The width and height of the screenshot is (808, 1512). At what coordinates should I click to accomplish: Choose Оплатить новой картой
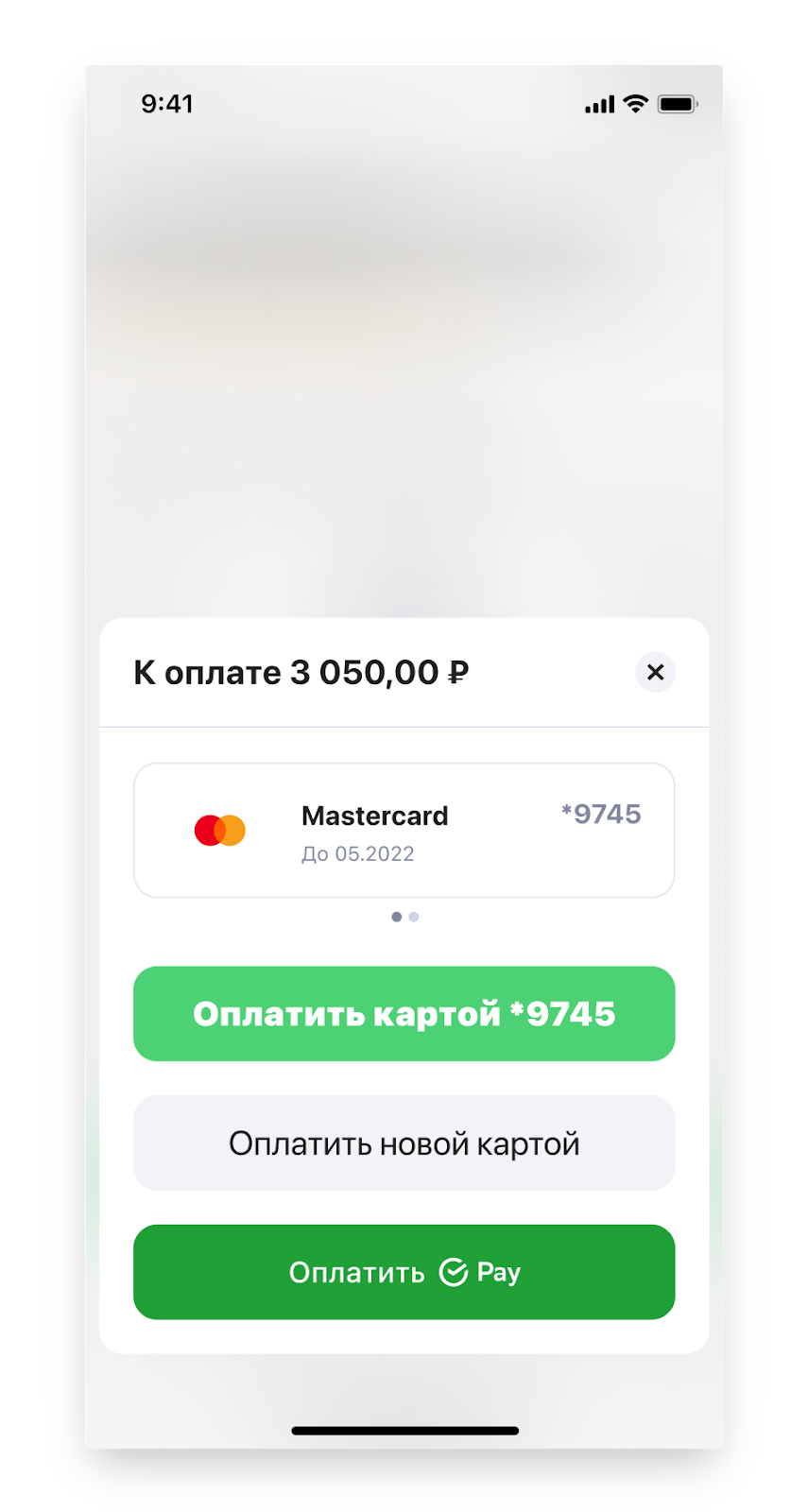coord(404,1143)
